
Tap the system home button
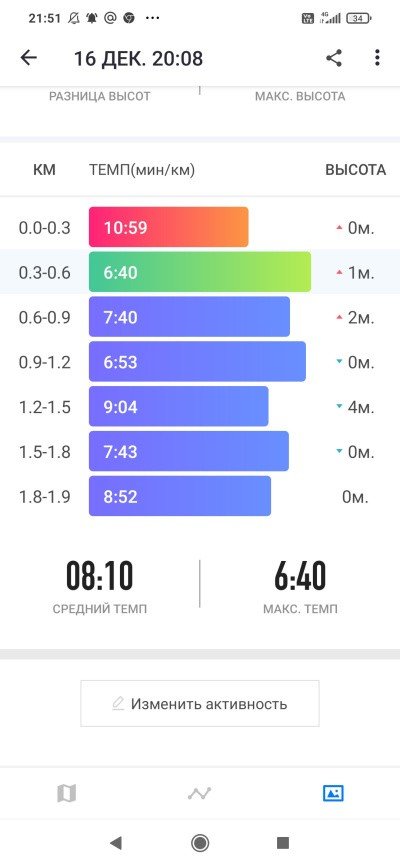200,843
